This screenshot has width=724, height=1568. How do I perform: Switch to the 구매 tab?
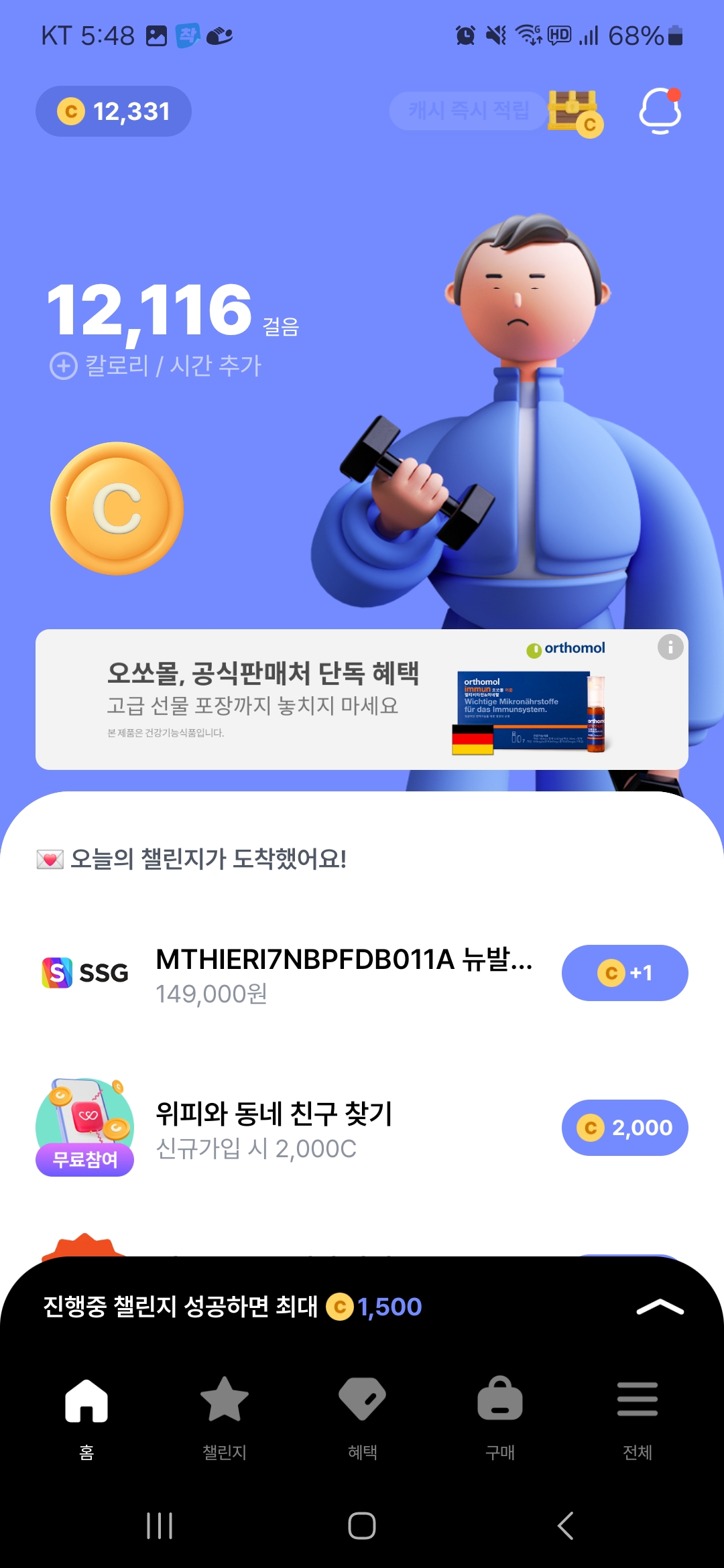coord(500,1415)
